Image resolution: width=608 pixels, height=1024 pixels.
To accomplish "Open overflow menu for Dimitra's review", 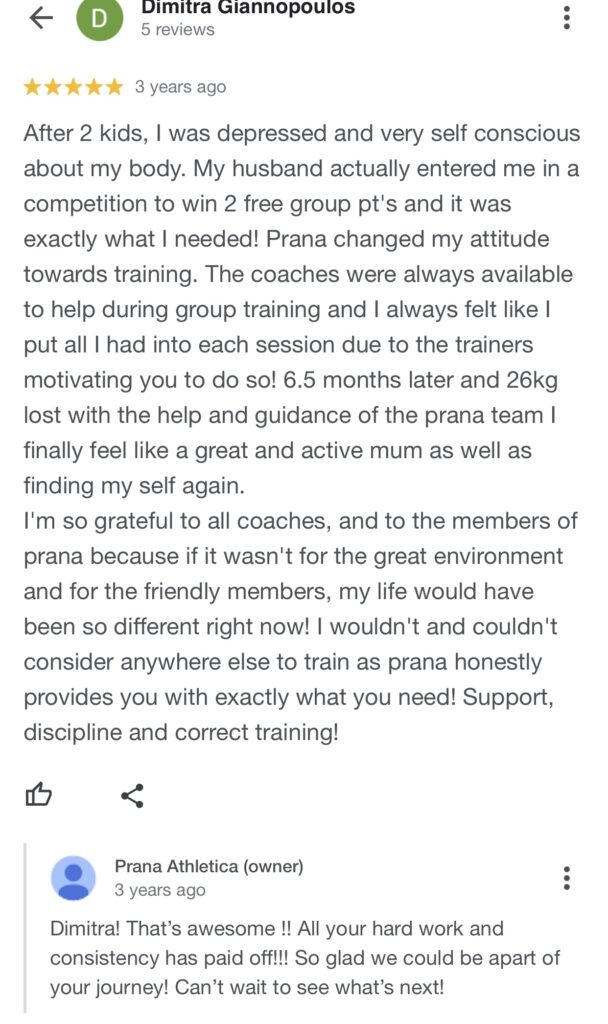I will [567, 18].
